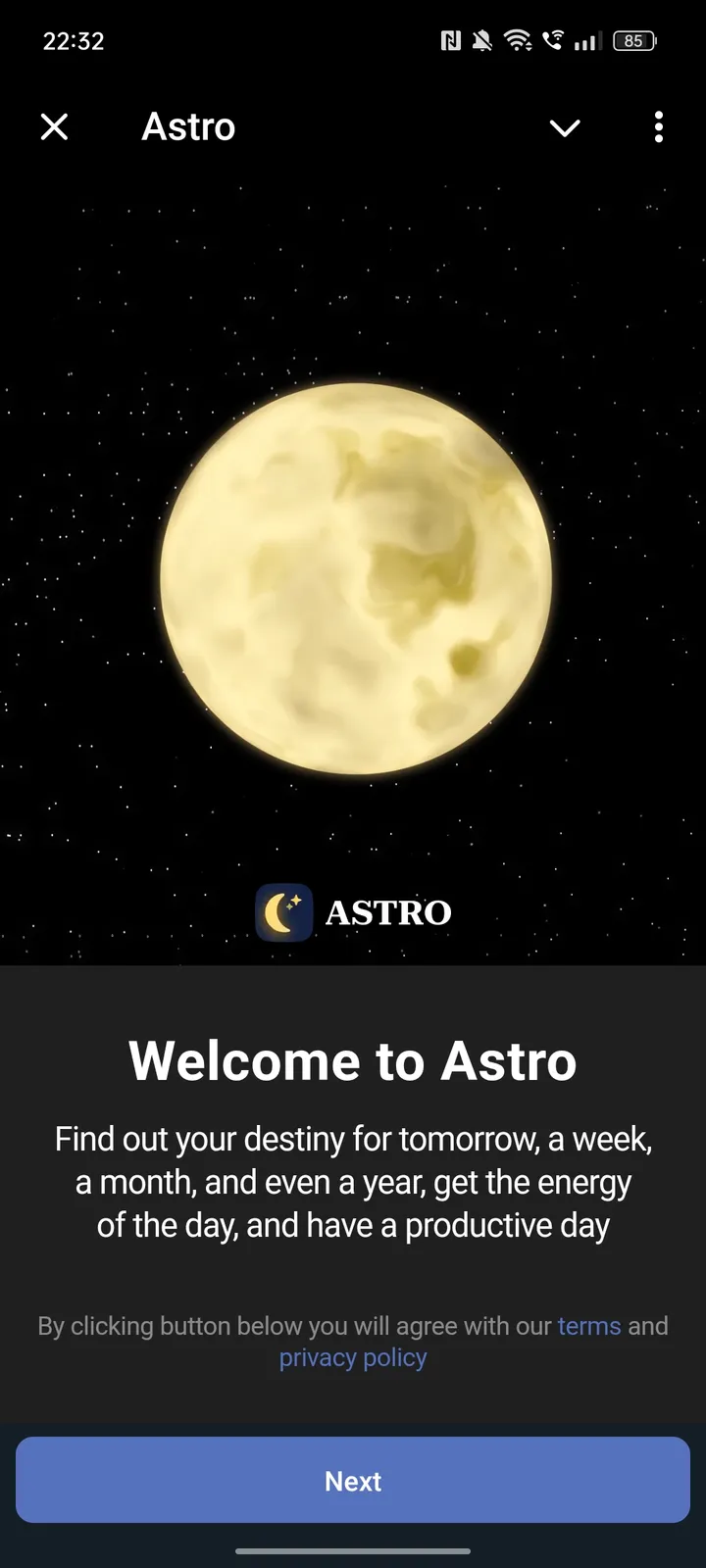
Task: Tap the Next button to continue
Action: coord(353,1480)
